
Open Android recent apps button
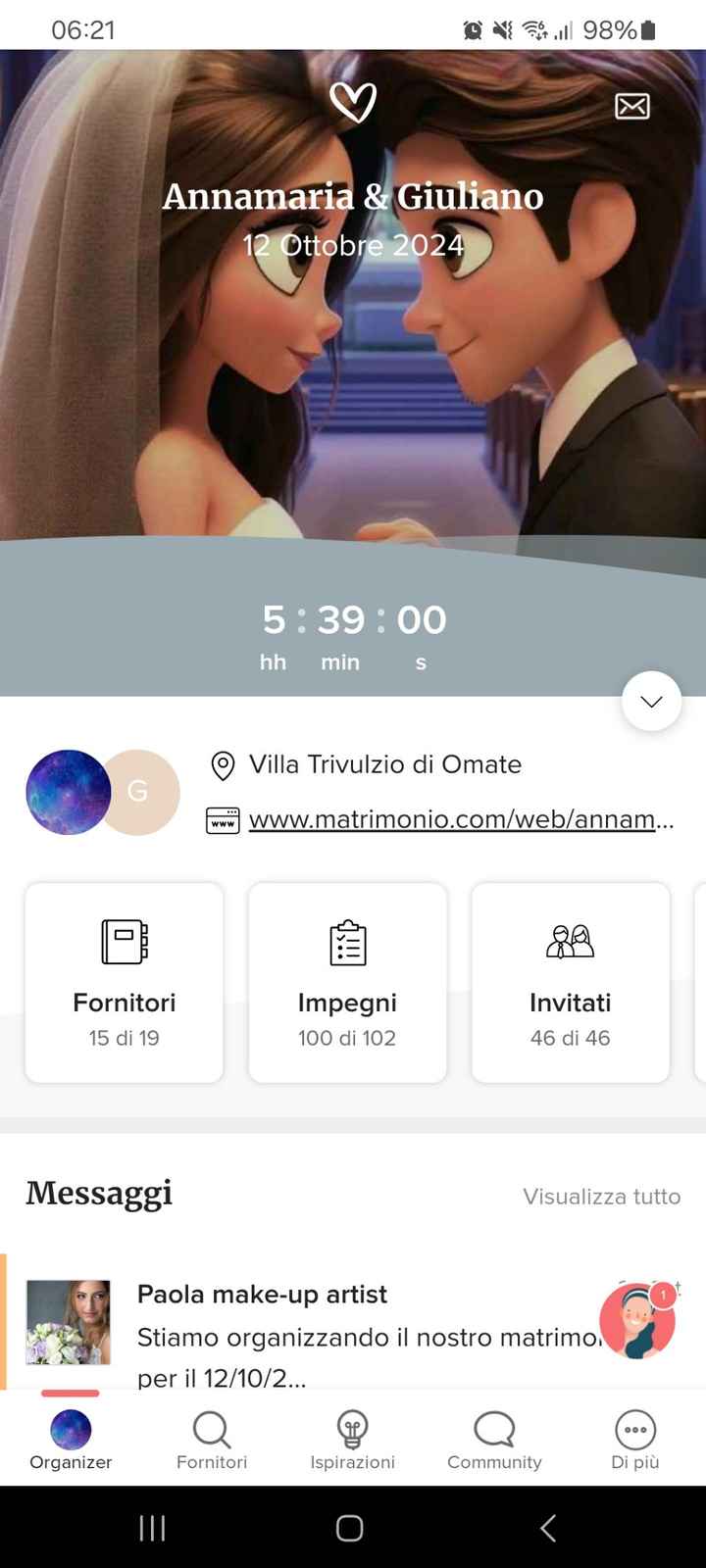(152, 1526)
